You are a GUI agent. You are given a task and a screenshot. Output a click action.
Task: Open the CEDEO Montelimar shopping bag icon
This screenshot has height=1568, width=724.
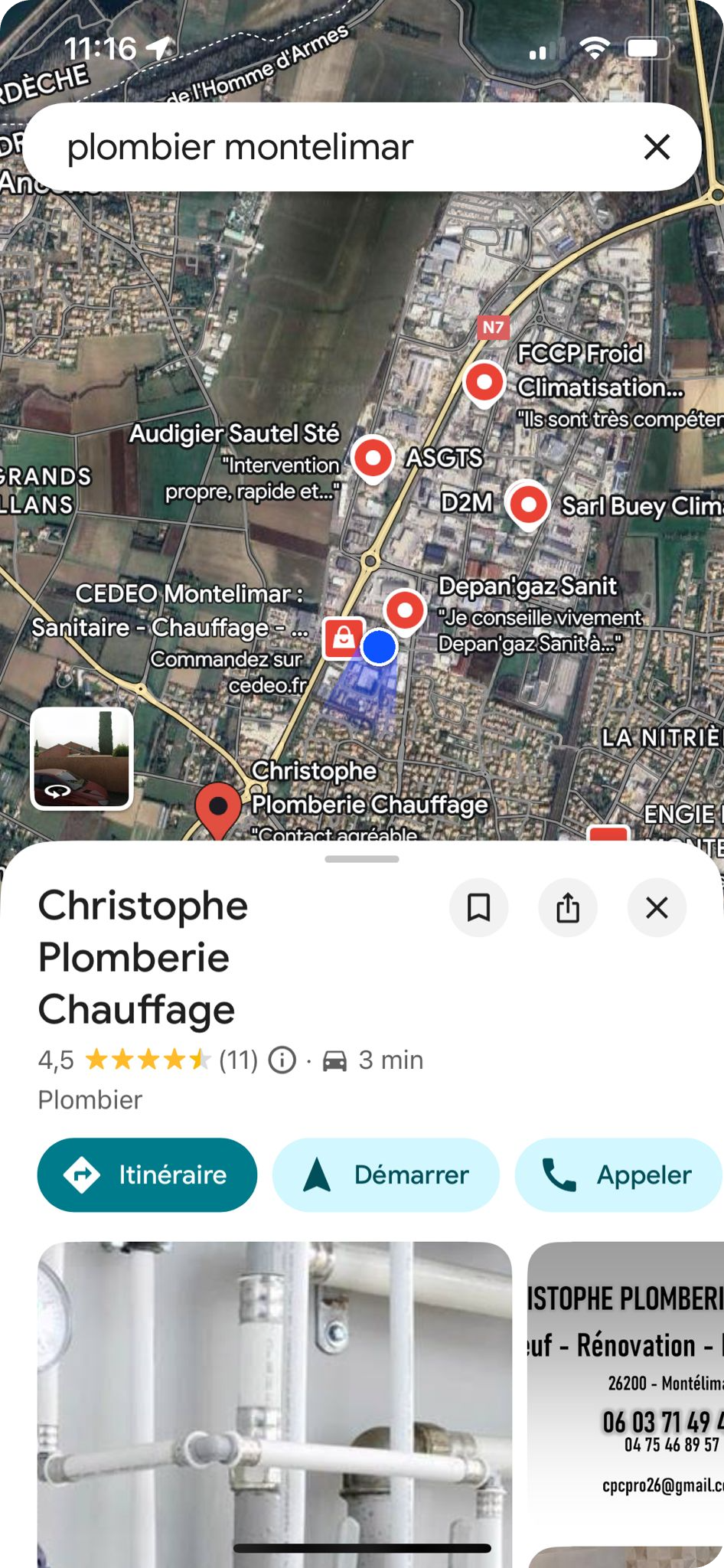344,636
